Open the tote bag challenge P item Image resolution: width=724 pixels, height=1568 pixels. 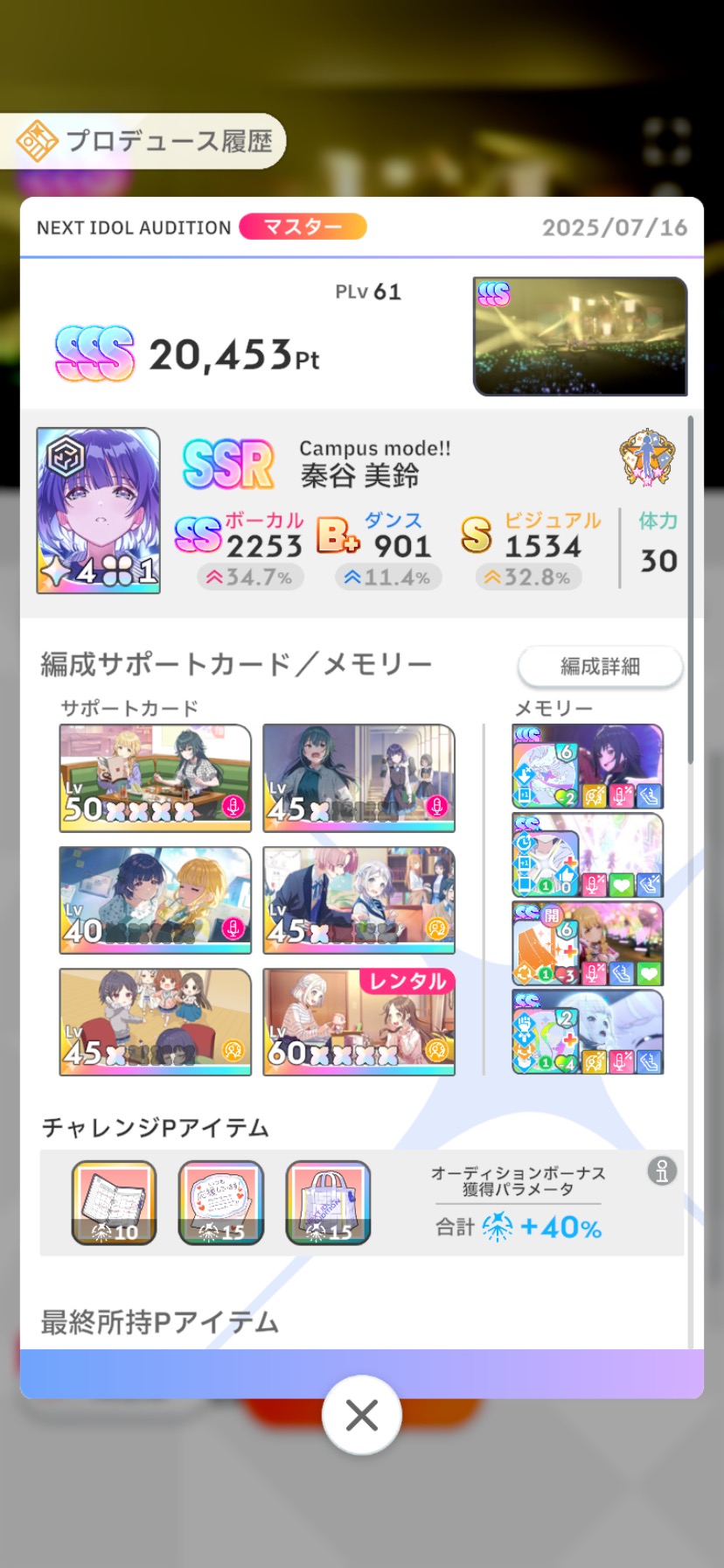(x=328, y=1202)
